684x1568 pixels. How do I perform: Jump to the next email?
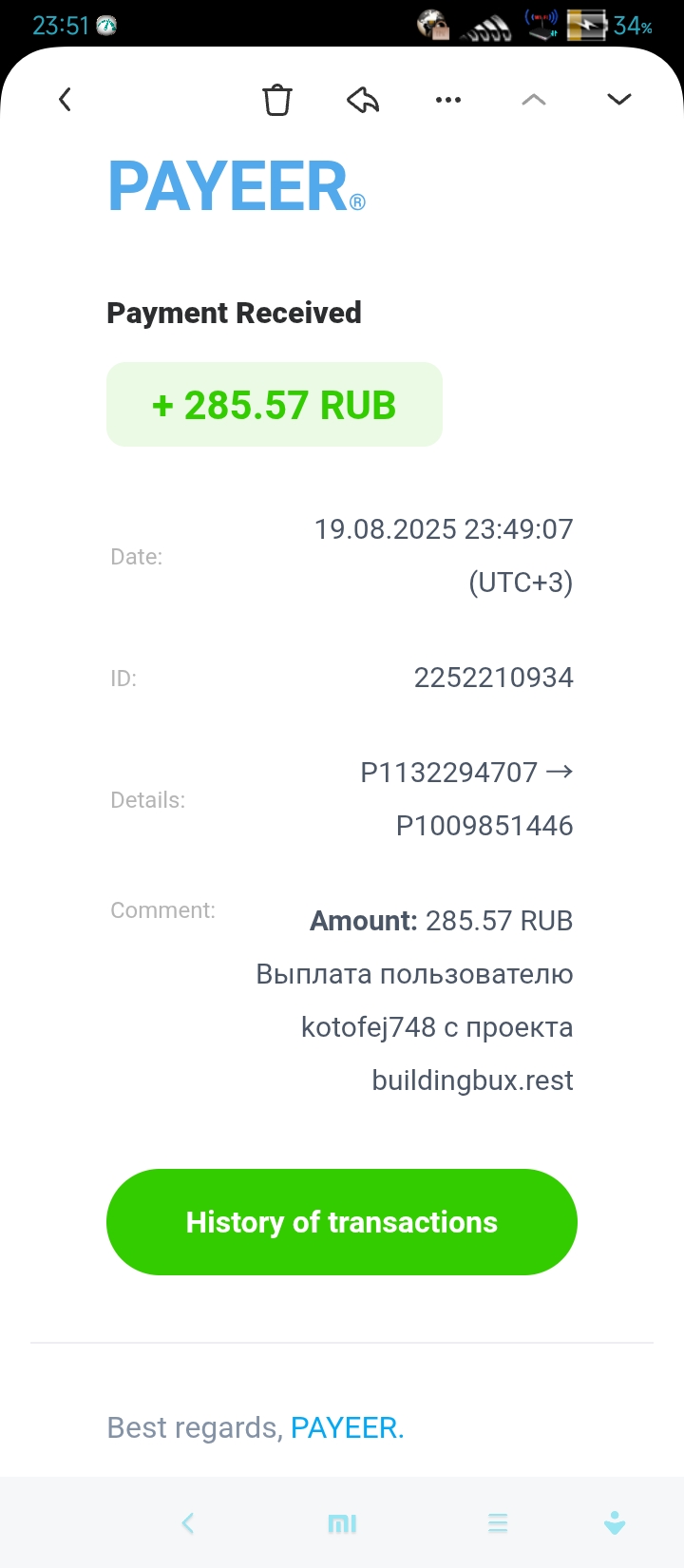coord(619,99)
